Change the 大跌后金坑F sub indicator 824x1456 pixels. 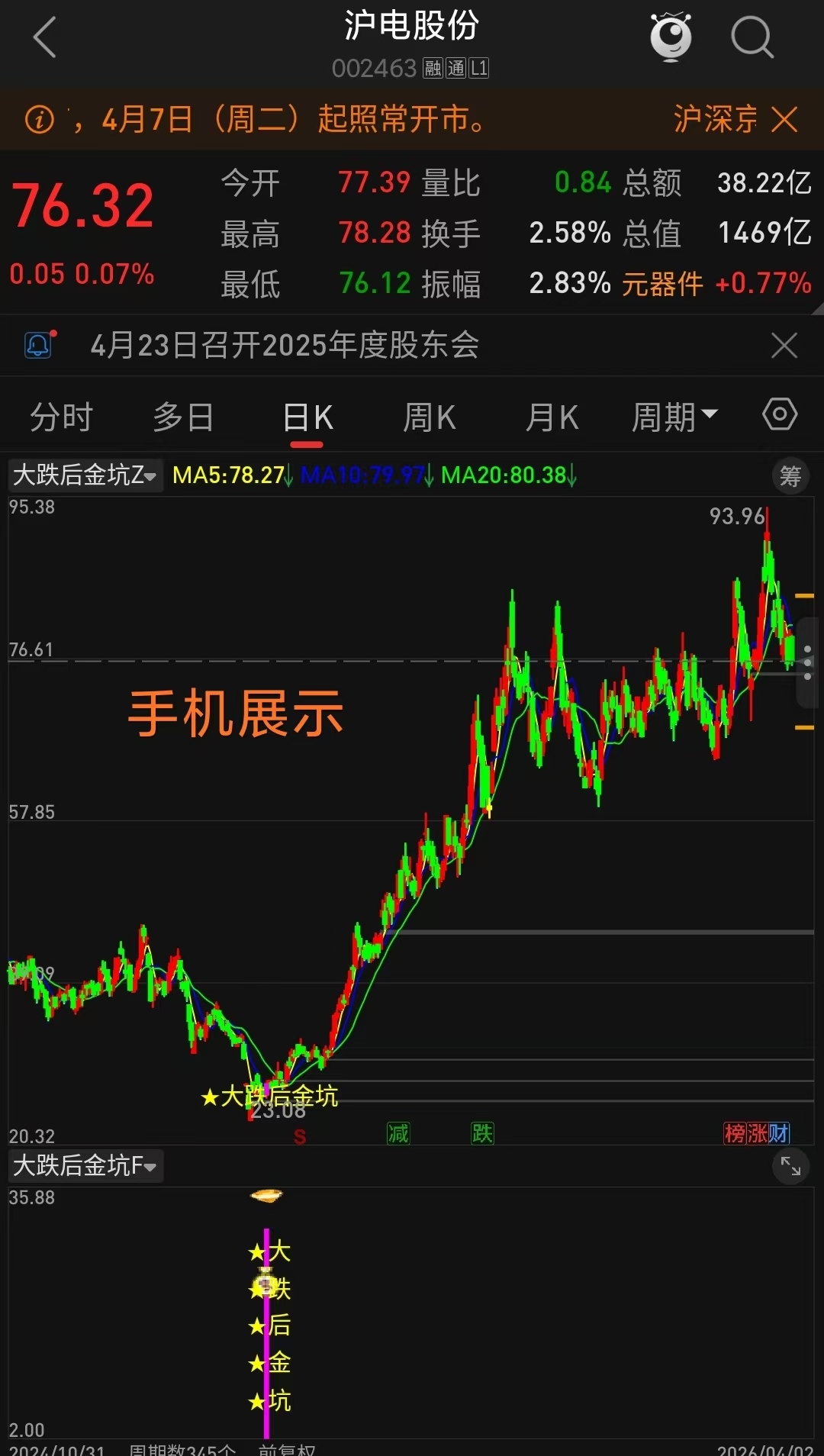pyautogui.click(x=85, y=1166)
